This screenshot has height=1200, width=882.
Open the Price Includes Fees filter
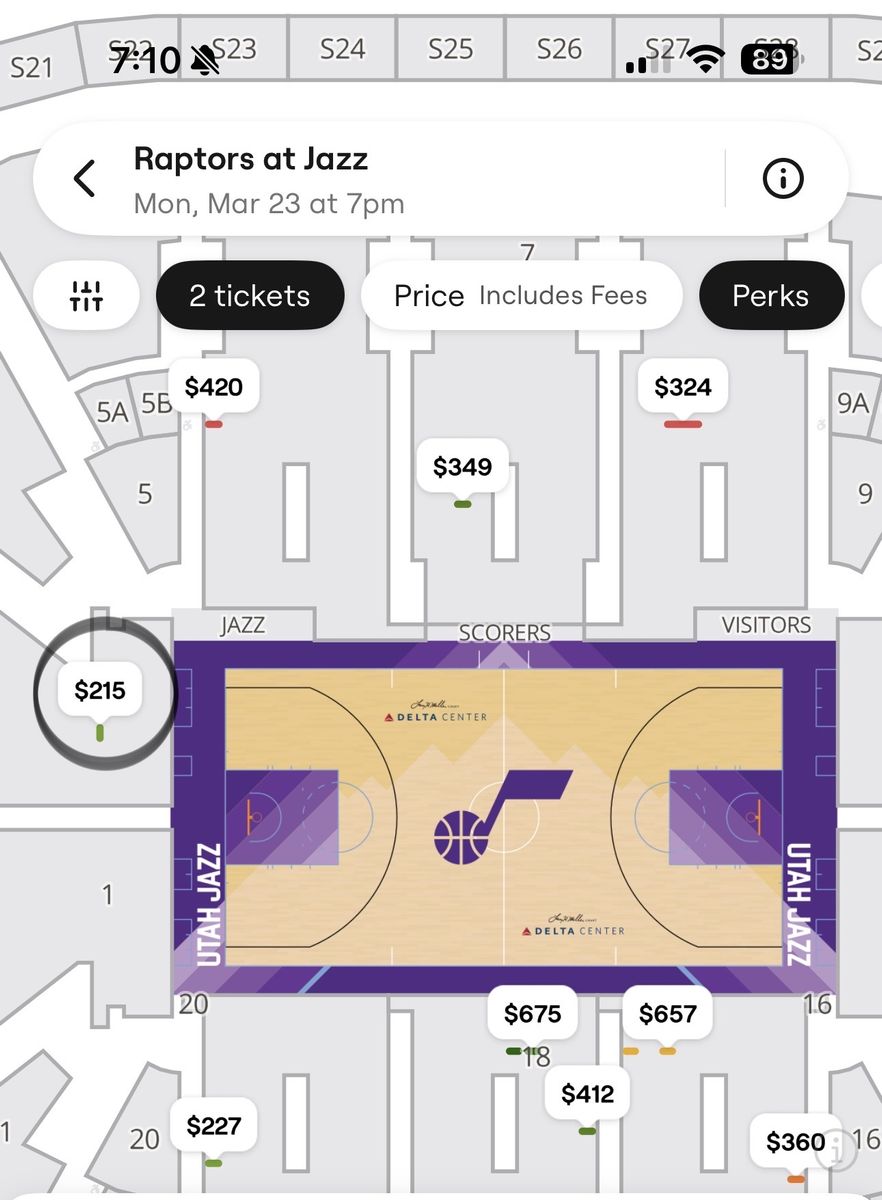tap(521, 296)
